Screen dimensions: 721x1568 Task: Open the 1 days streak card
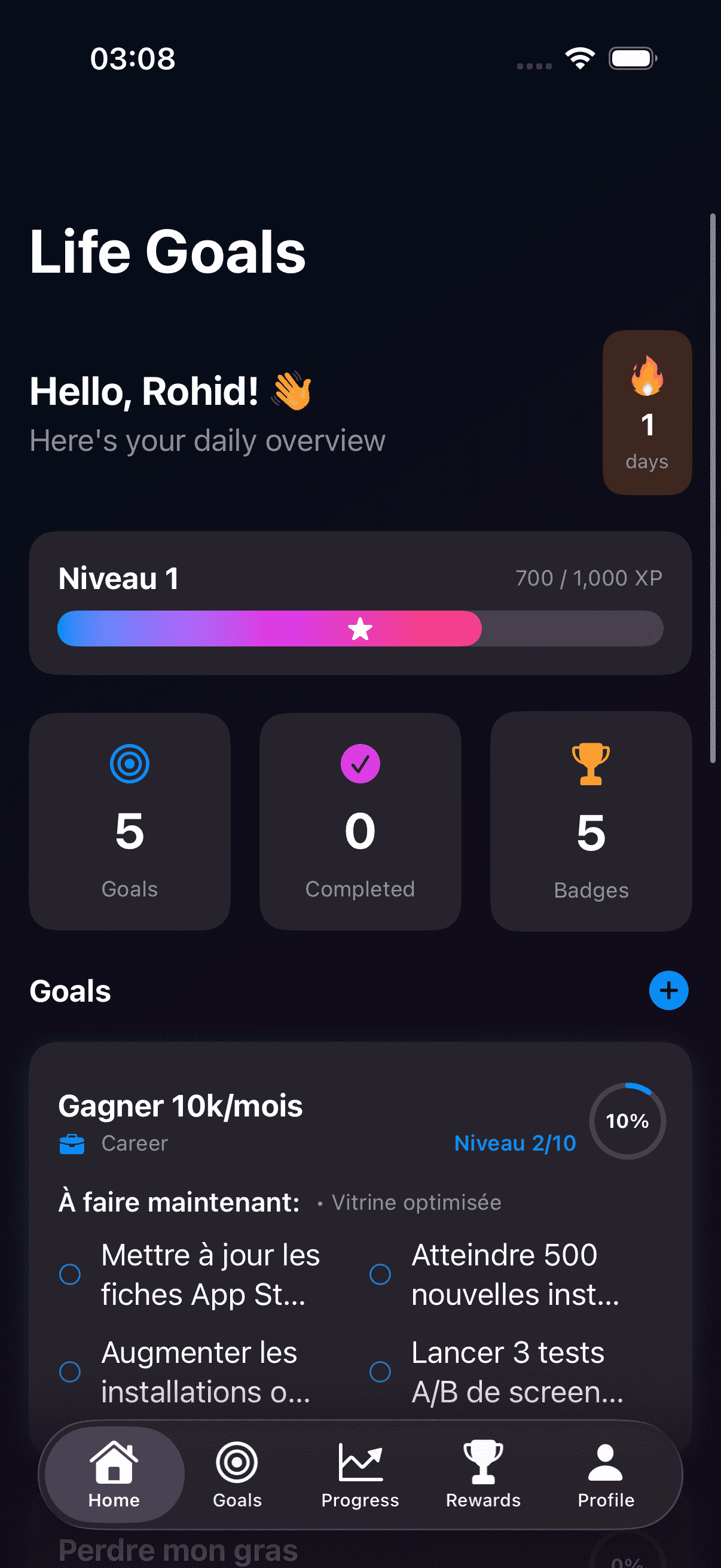coord(647,413)
